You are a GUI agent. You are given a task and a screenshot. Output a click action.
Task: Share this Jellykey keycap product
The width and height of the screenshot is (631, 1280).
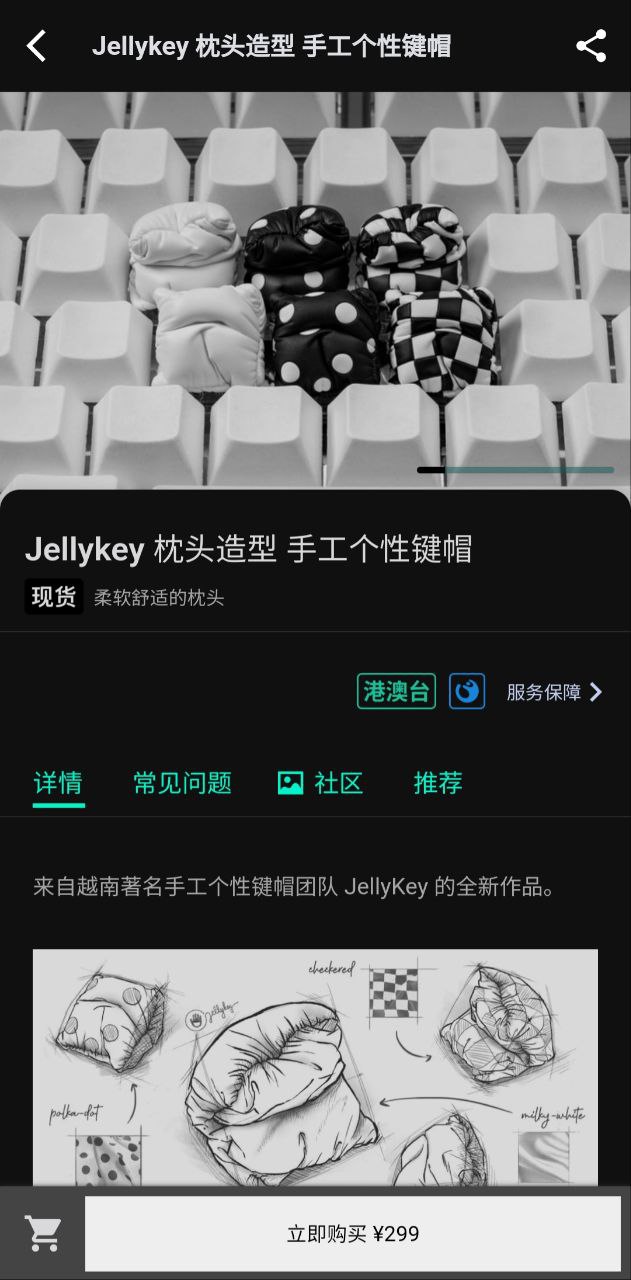(591, 46)
